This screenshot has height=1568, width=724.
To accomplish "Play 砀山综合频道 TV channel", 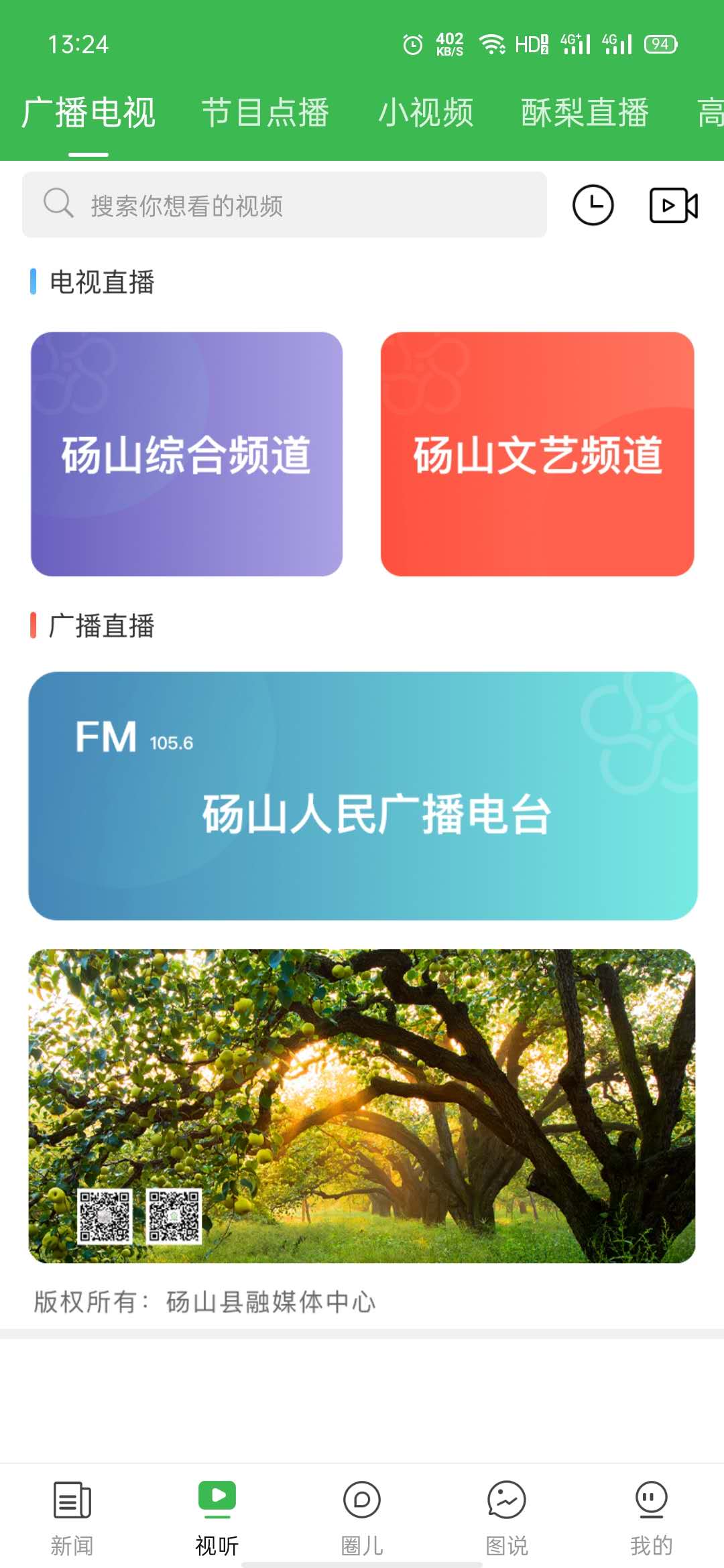I will pyautogui.click(x=186, y=456).
